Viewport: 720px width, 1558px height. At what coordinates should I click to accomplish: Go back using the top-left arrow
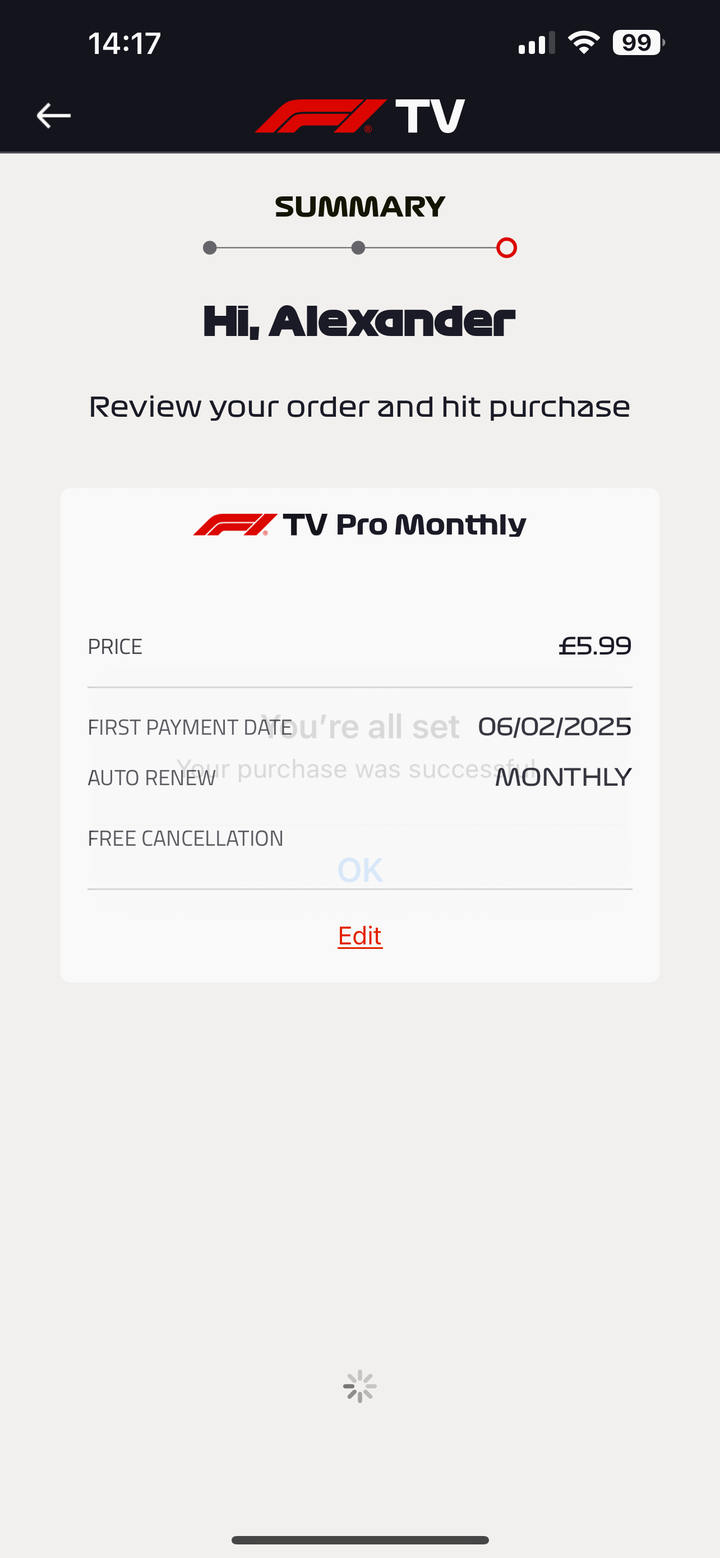[x=54, y=116]
